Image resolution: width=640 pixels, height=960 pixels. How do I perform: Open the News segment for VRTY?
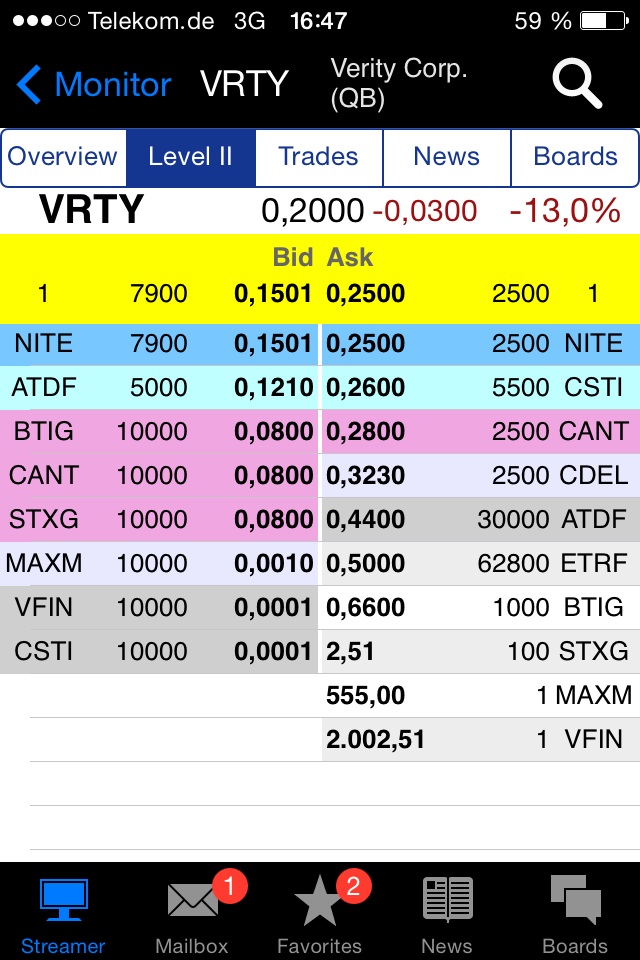point(446,157)
